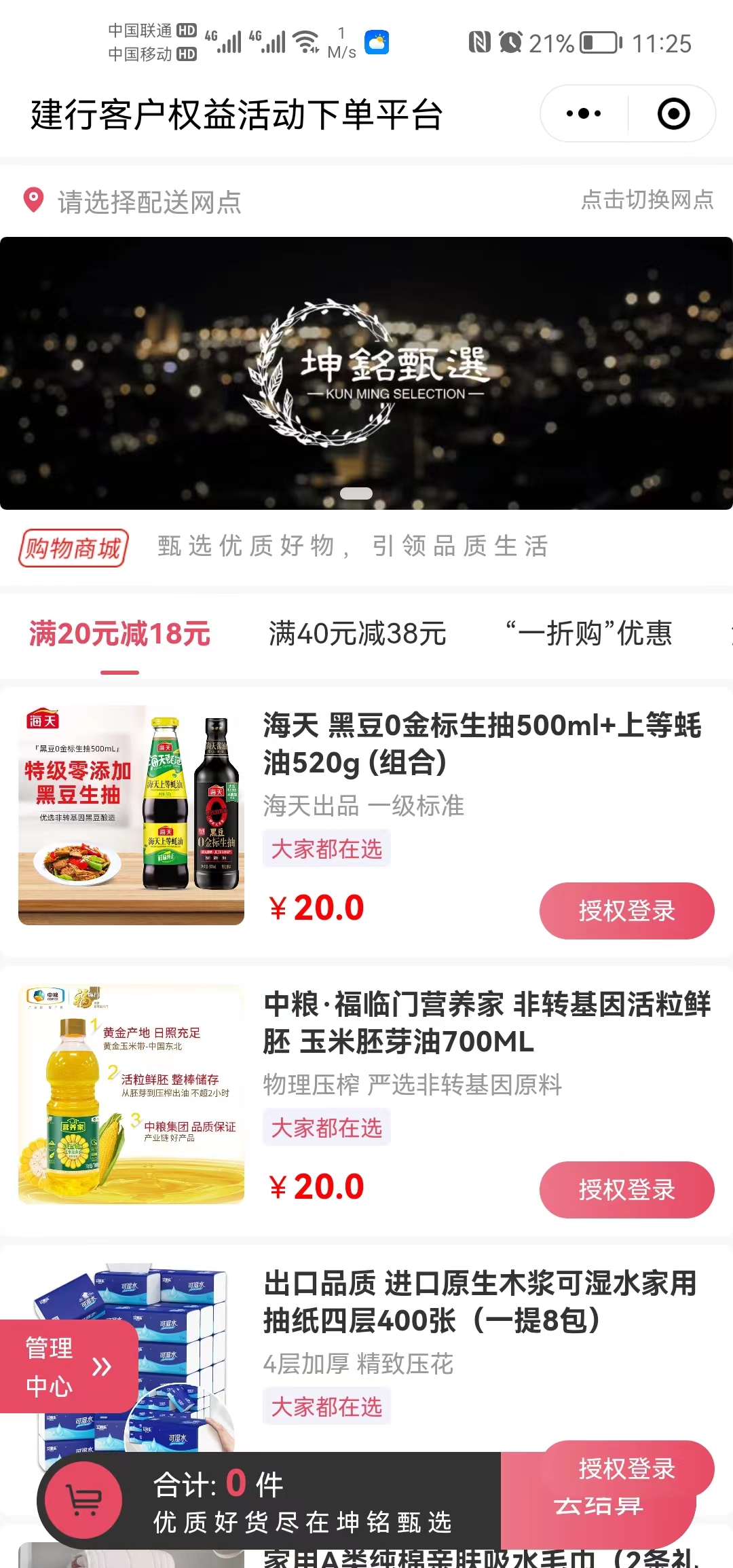Tap 授权登录 on the Haitian soy sauce item
Viewport: 733px width, 1568px height.
[626, 912]
